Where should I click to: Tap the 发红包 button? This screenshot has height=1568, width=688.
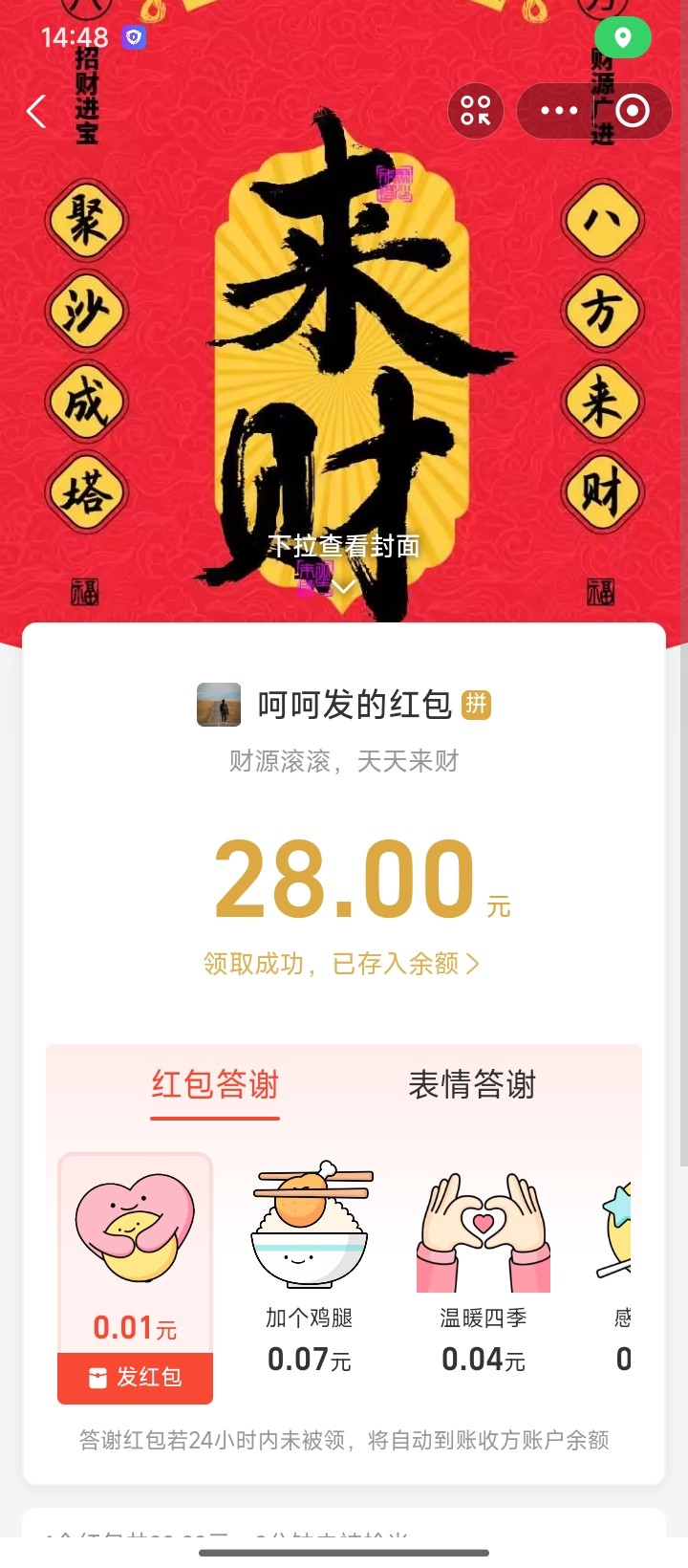point(135,1378)
